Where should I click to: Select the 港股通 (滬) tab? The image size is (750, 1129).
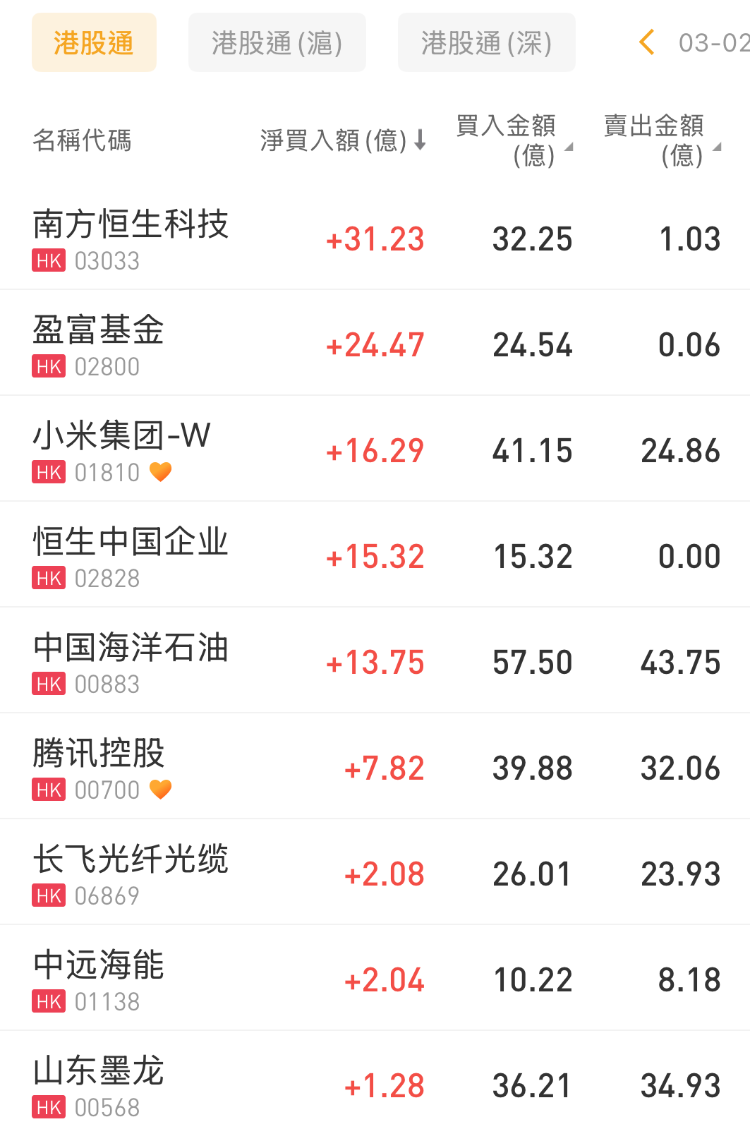pos(277,43)
